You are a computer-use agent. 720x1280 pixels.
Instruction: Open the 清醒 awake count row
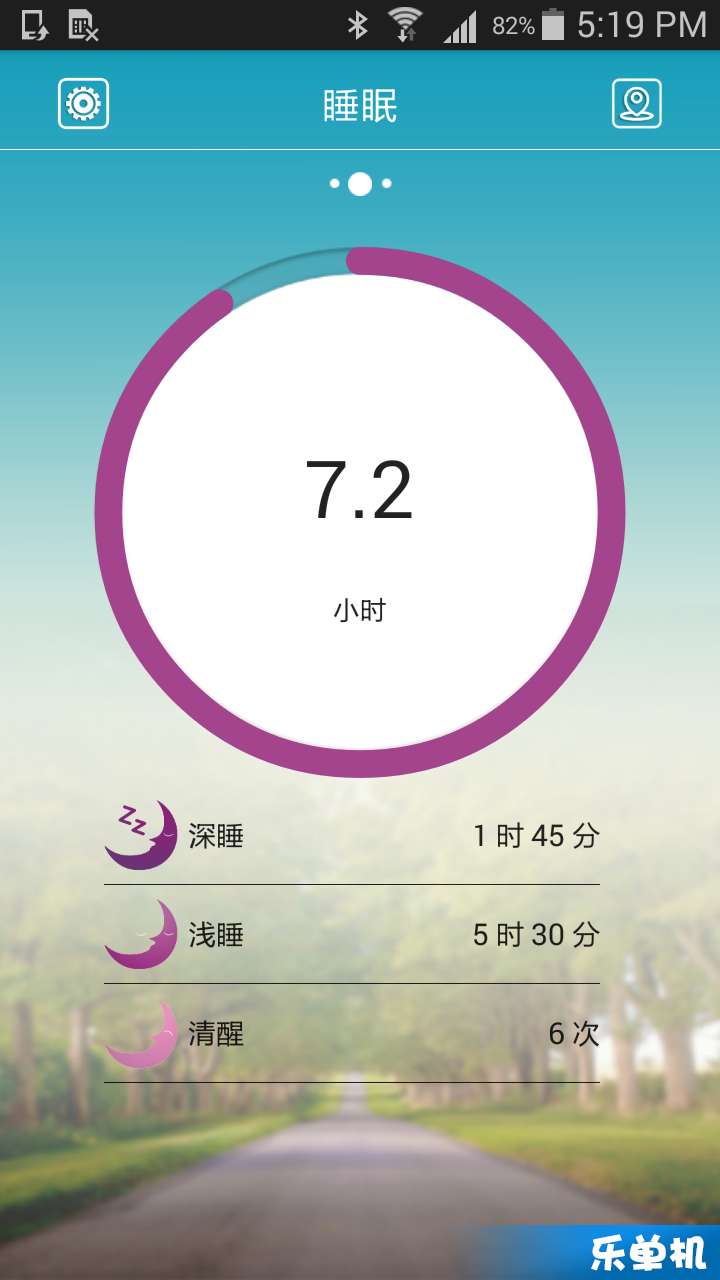[352, 1034]
